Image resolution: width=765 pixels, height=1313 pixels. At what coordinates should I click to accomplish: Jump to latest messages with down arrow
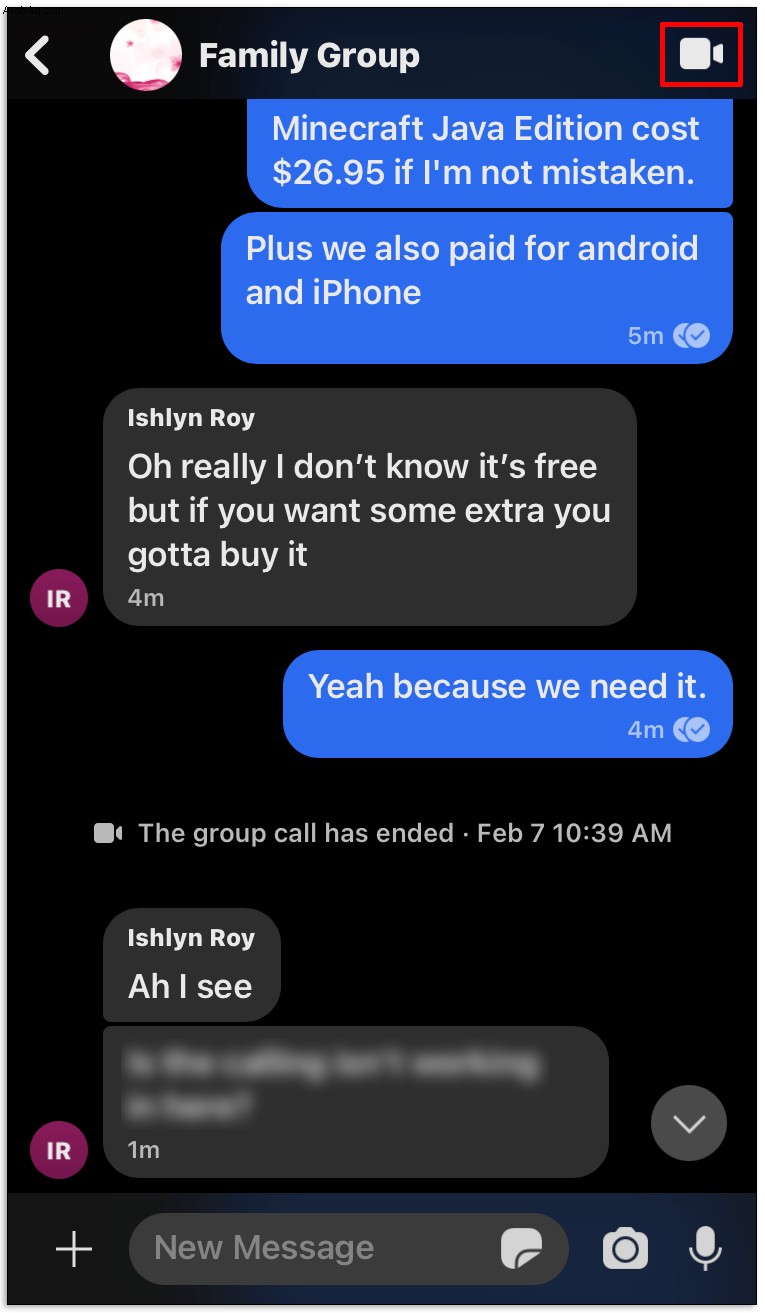pyautogui.click(x=688, y=1123)
